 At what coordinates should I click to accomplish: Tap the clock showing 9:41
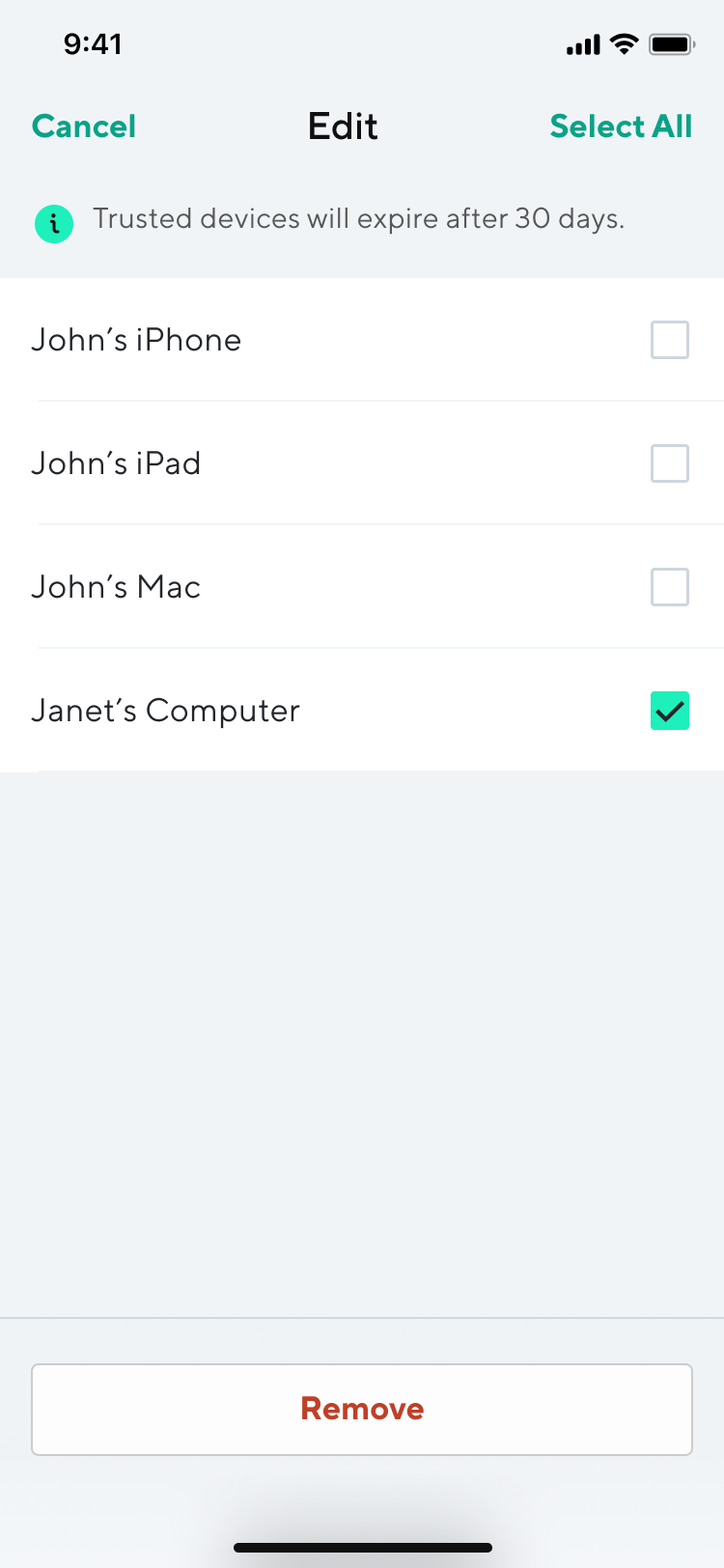(x=94, y=43)
